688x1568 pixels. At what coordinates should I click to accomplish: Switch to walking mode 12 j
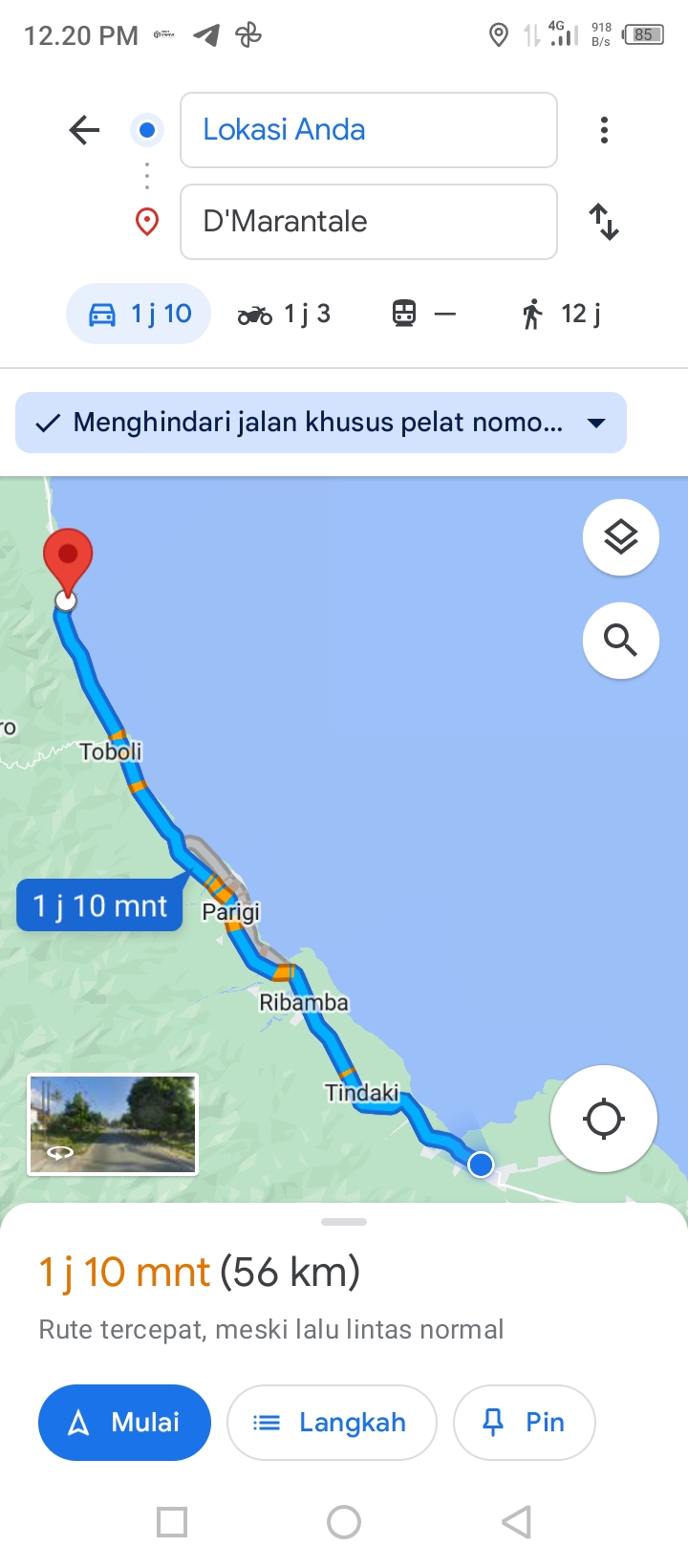pos(562,314)
